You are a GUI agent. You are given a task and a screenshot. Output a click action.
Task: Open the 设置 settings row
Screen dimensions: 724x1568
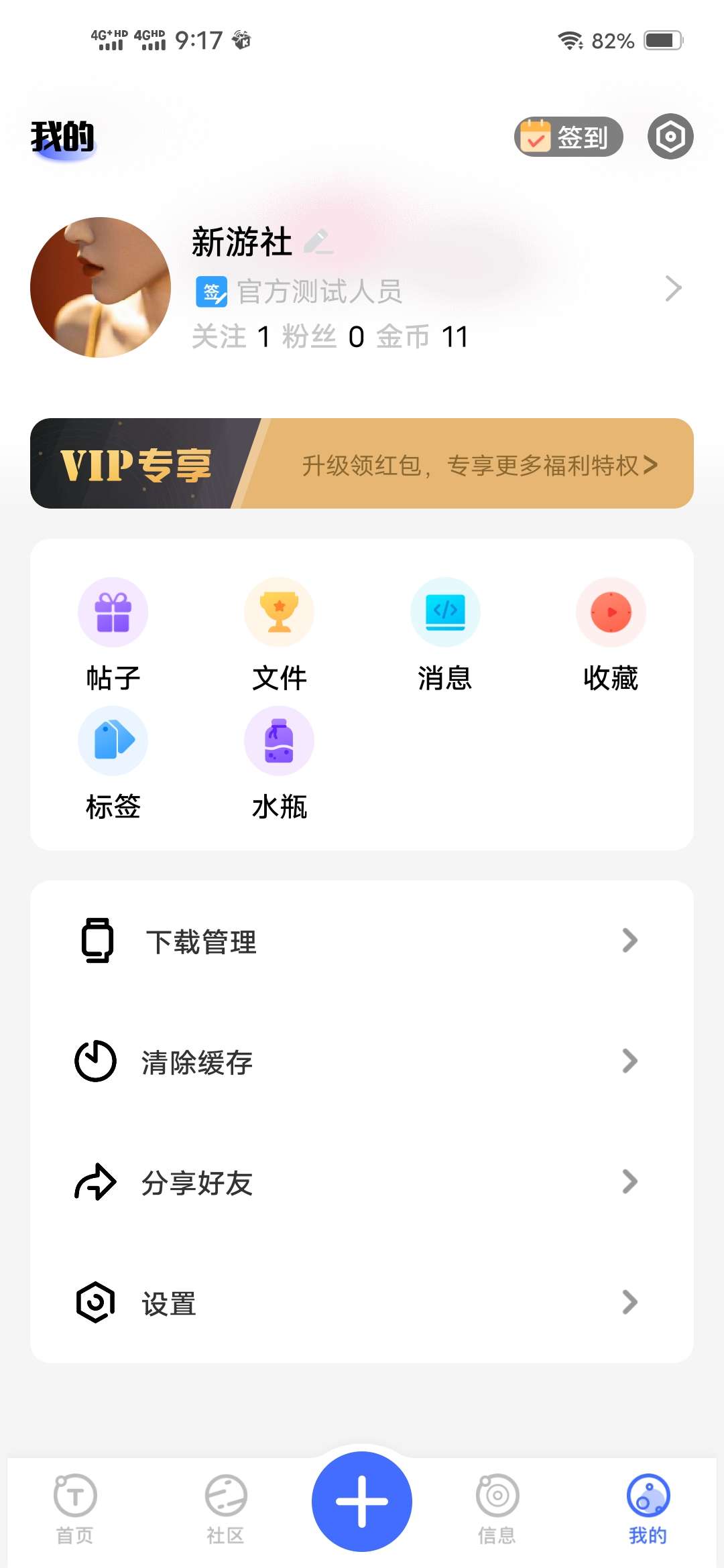pos(362,1303)
